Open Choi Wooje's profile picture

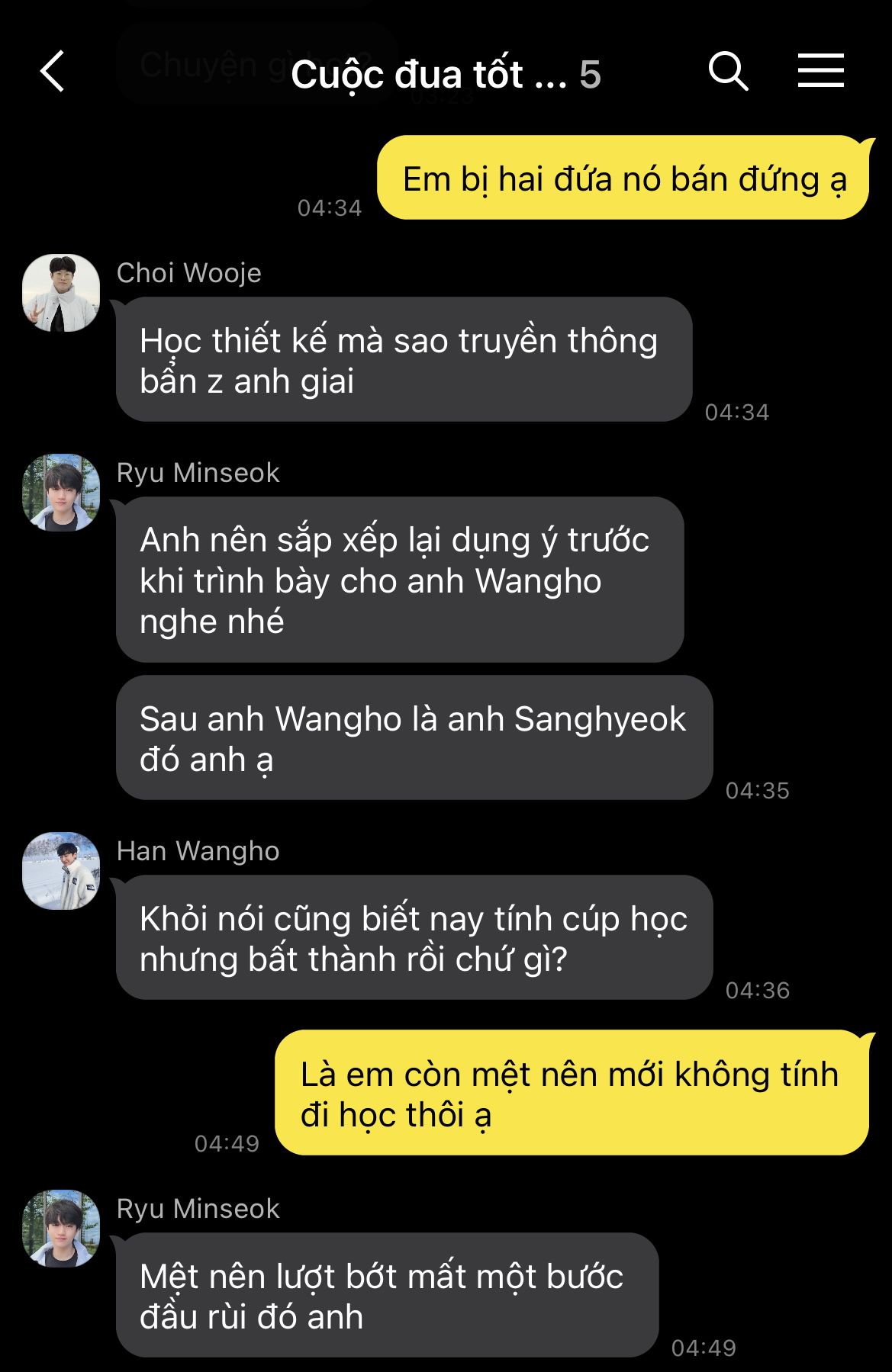point(61,293)
